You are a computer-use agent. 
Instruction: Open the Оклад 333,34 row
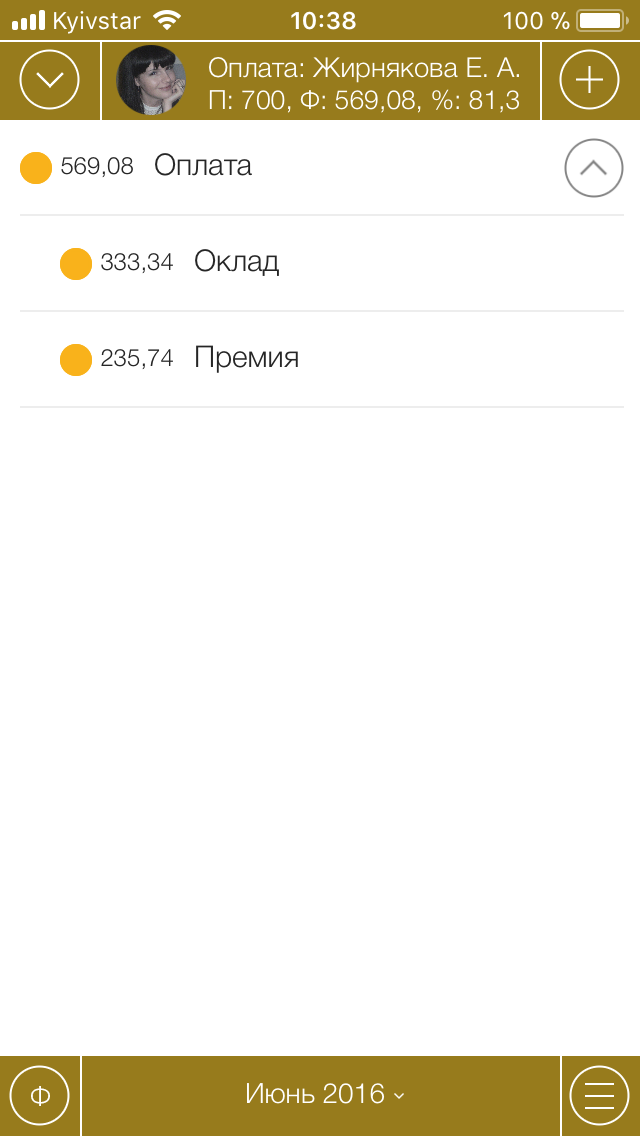click(x=322, y=263)
